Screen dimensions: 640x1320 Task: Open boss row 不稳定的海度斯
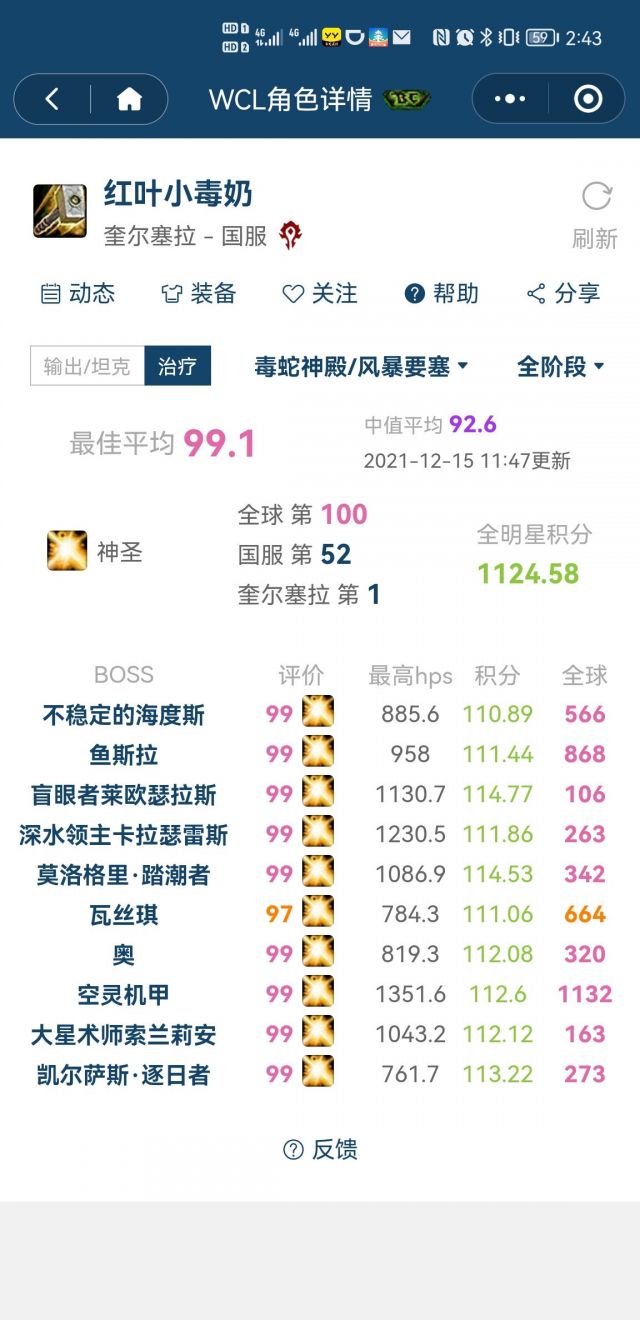124,714
